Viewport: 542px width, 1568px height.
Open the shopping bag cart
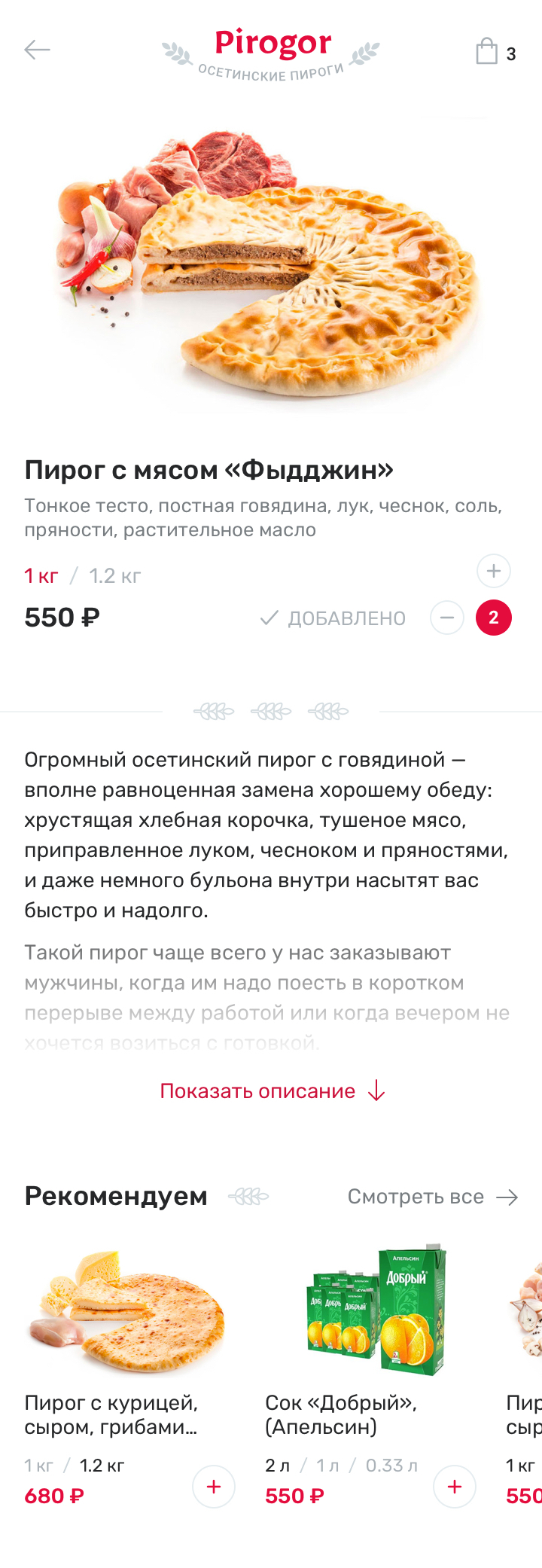[x=487, y=52]
